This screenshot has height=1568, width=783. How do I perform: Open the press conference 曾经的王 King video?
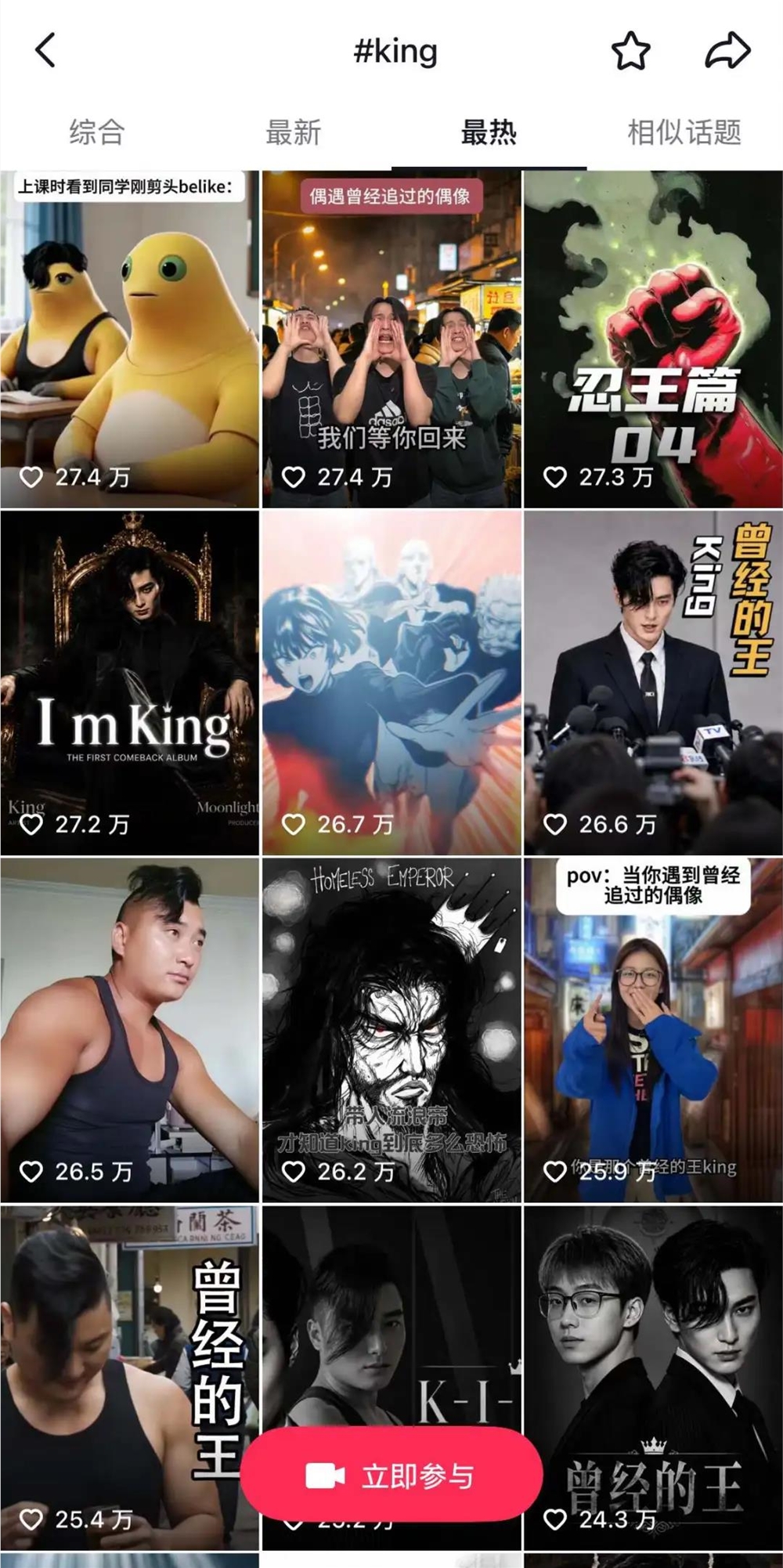pyautogui.click(x=653, y=683)
